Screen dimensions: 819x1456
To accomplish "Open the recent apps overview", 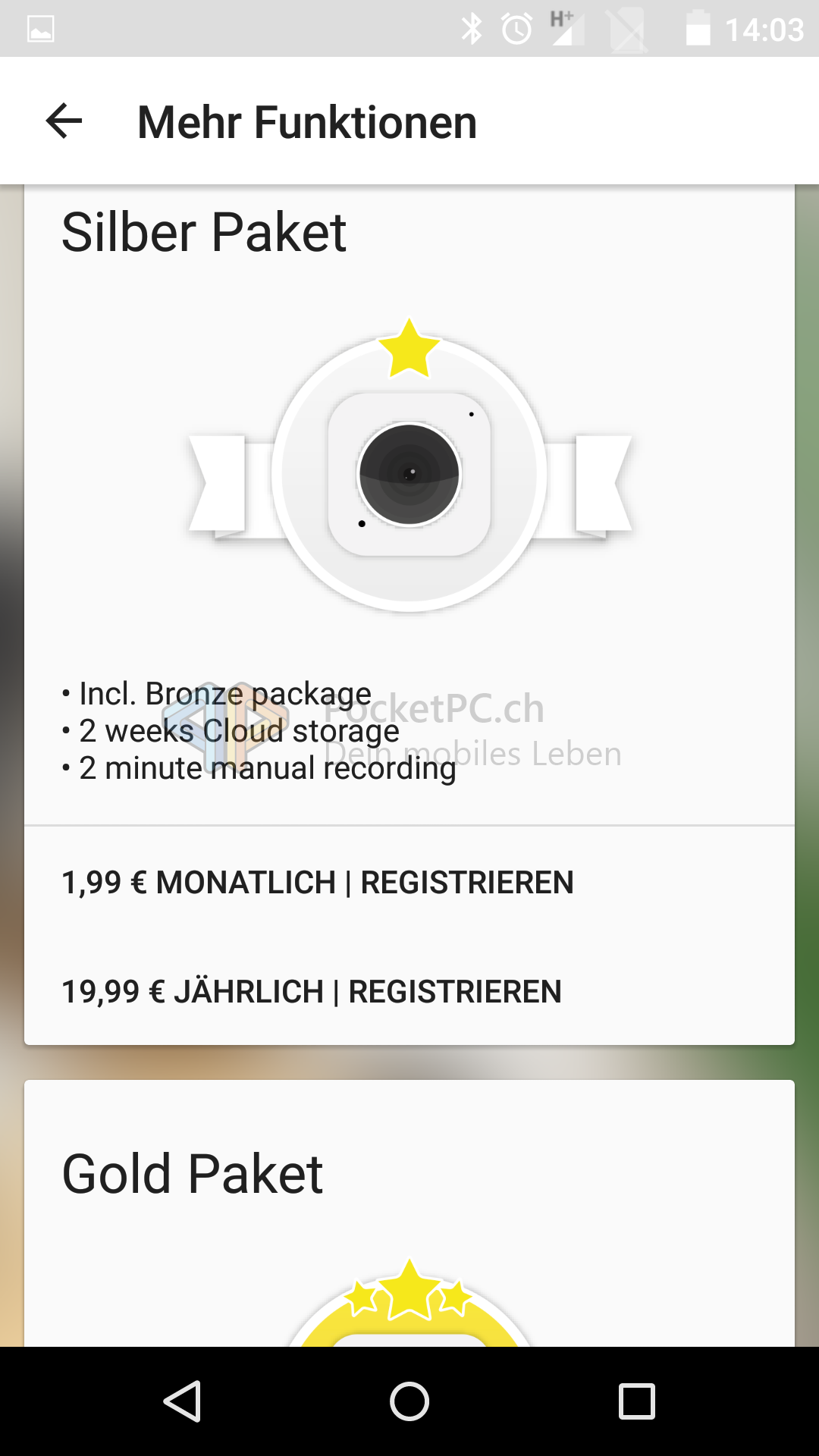I will [636, 1401].
